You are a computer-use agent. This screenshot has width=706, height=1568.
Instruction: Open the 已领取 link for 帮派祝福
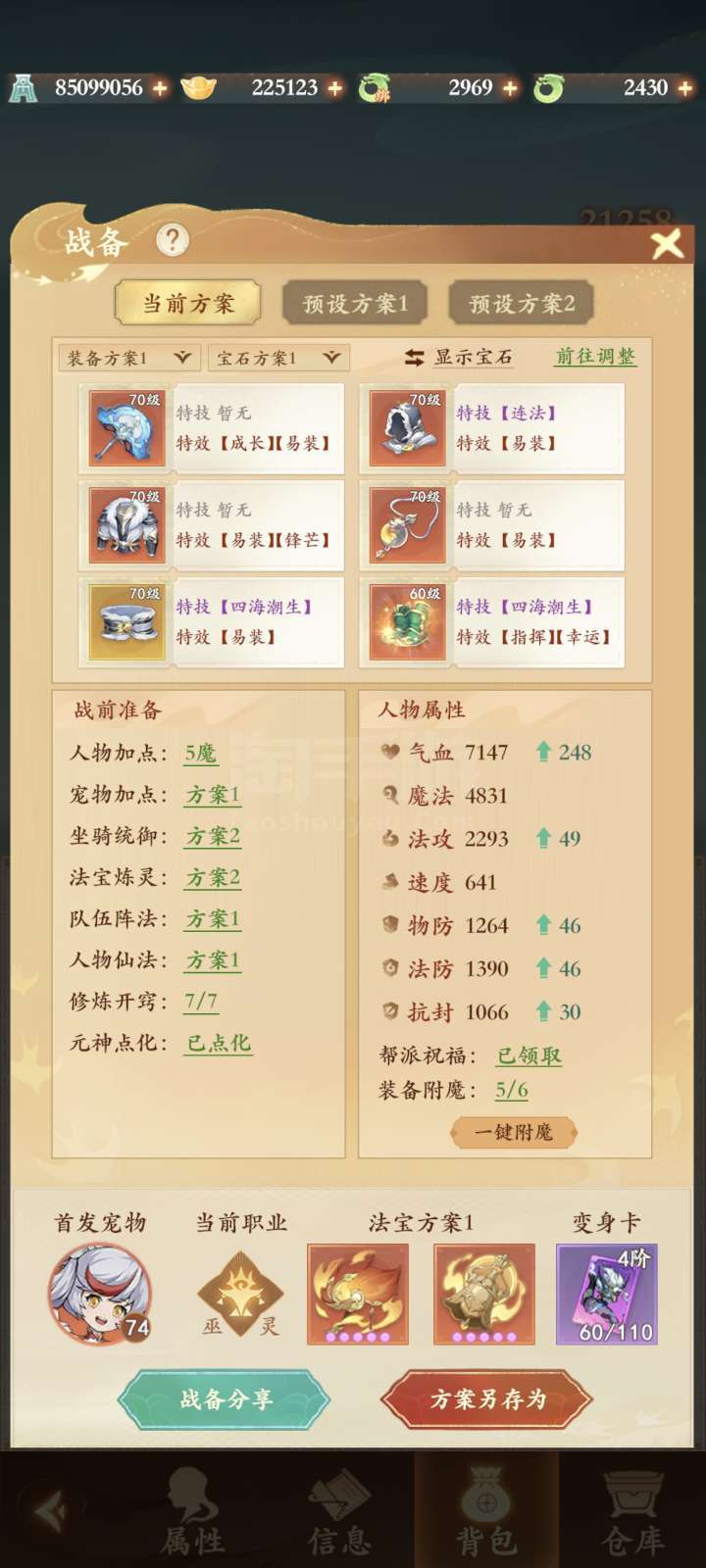tap(529, 1055)
